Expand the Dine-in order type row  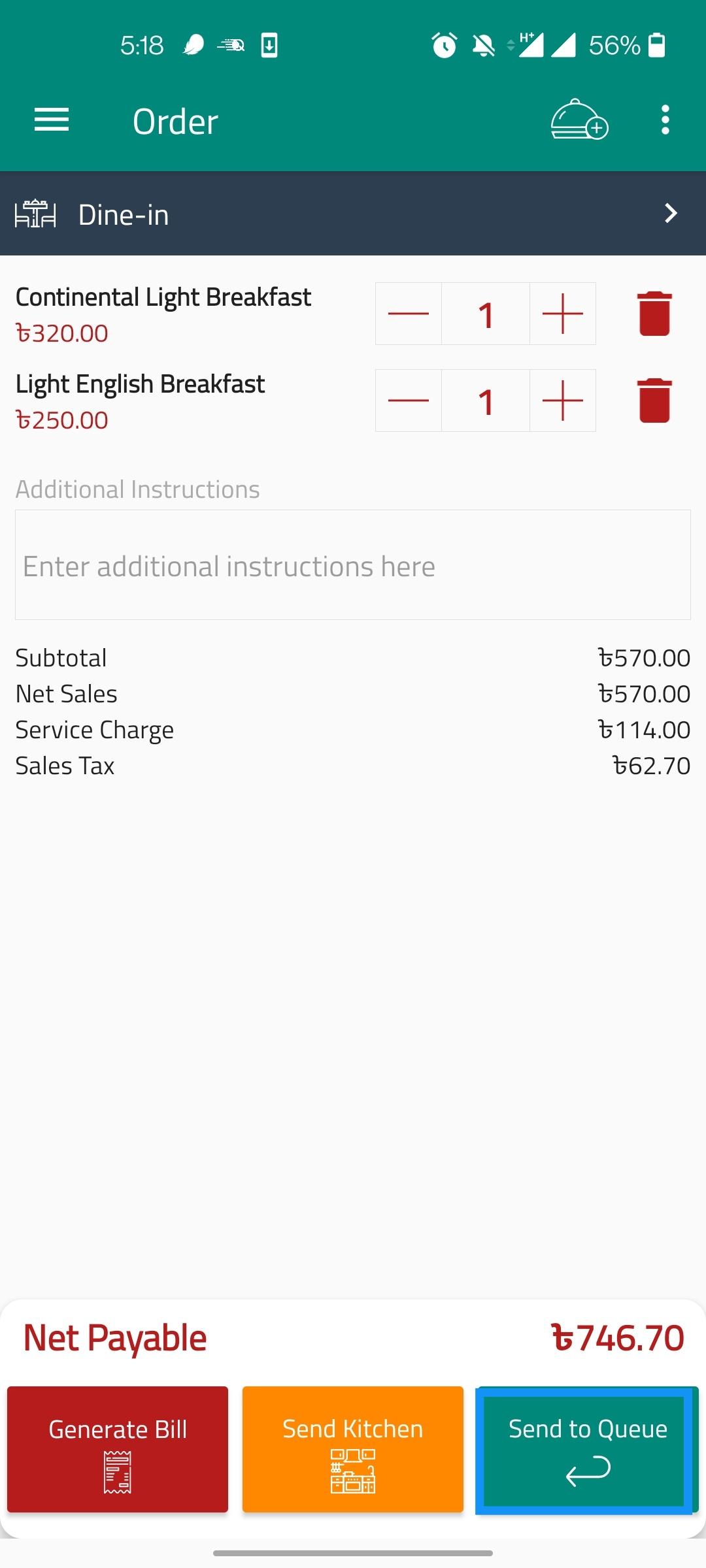point(353,214)
